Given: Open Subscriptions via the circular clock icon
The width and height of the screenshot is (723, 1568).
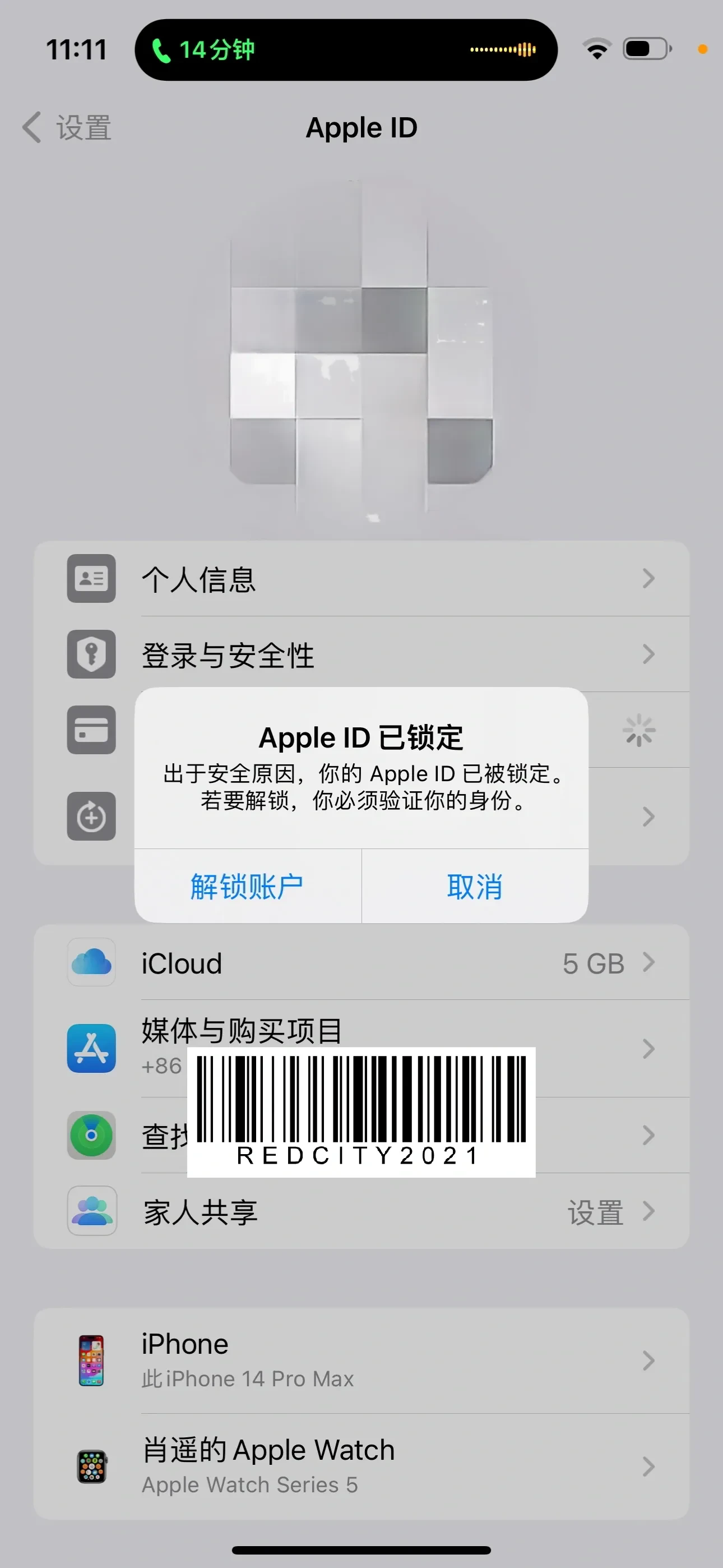Looking at the screenshot, I should [91, 817].
